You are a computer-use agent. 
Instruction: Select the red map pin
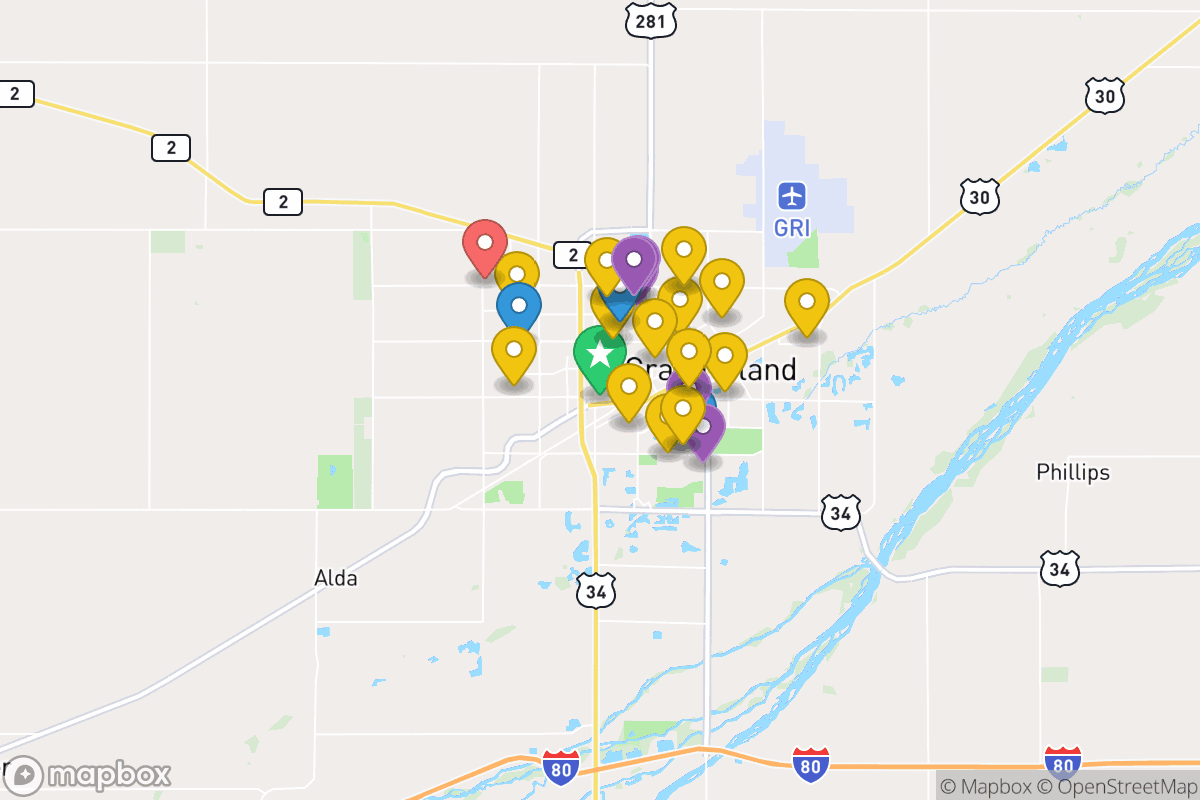pyautogui.click(x=485, y=244)
